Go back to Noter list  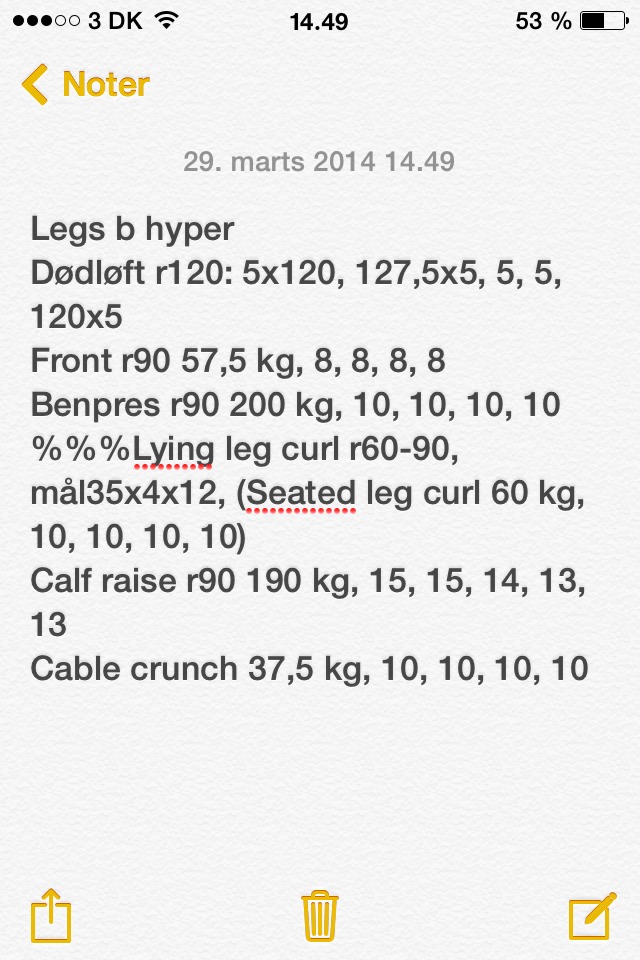click(x=86, y=84)
